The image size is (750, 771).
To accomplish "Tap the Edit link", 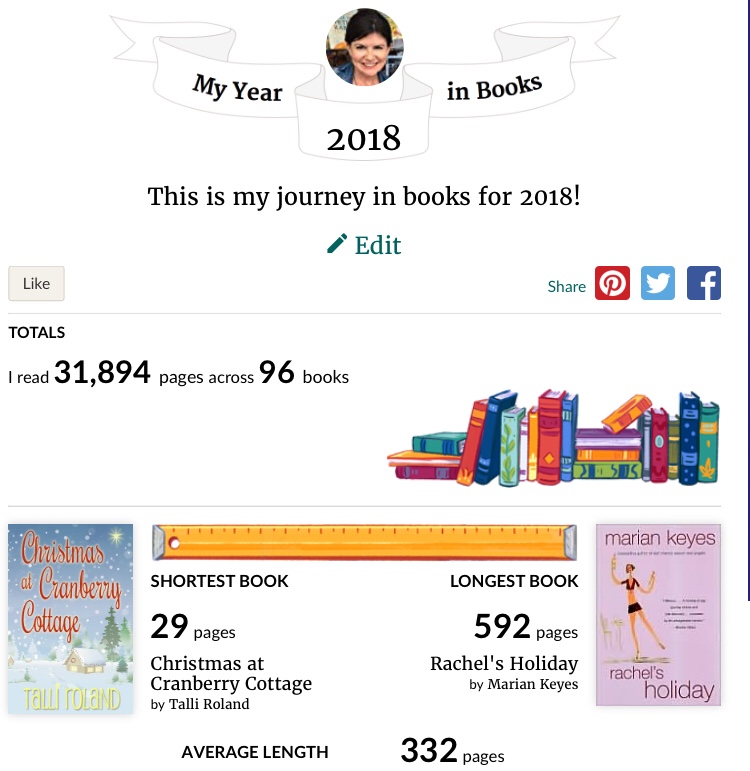I will pos(365,245).
